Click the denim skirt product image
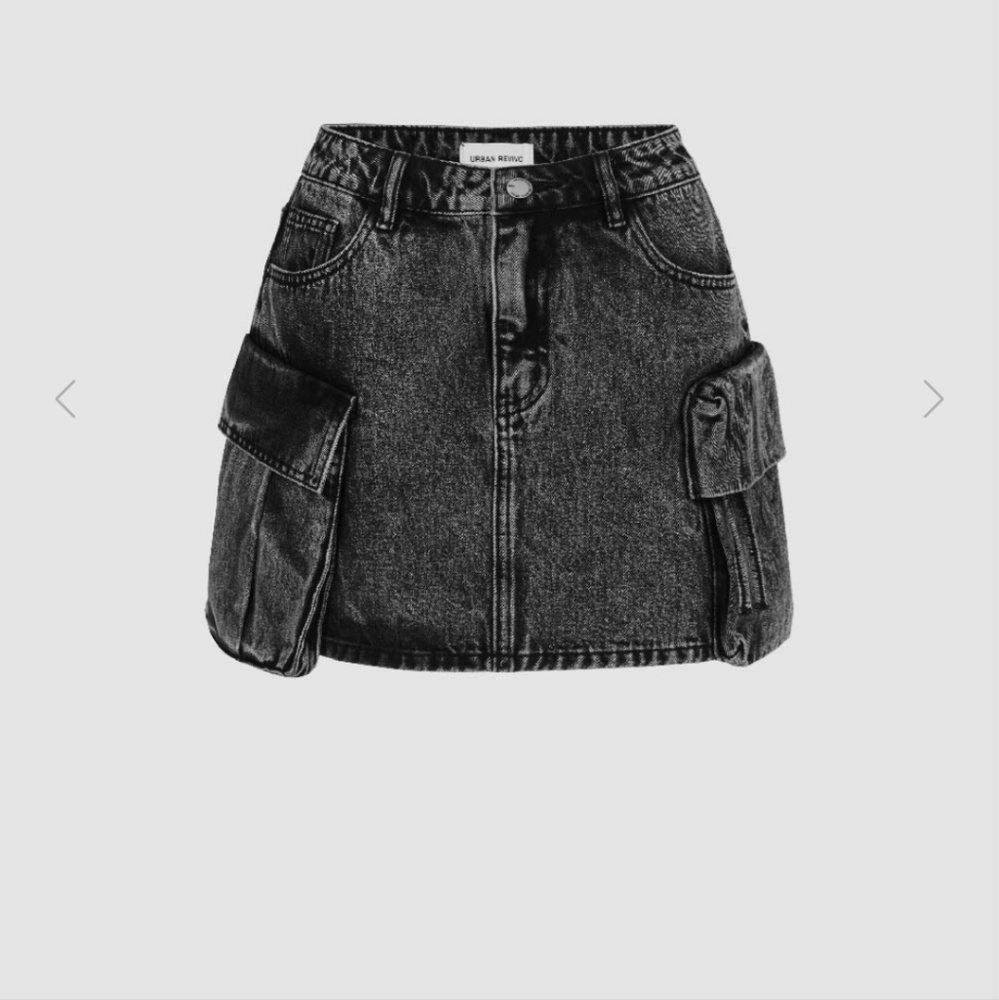 coord(500,400)
